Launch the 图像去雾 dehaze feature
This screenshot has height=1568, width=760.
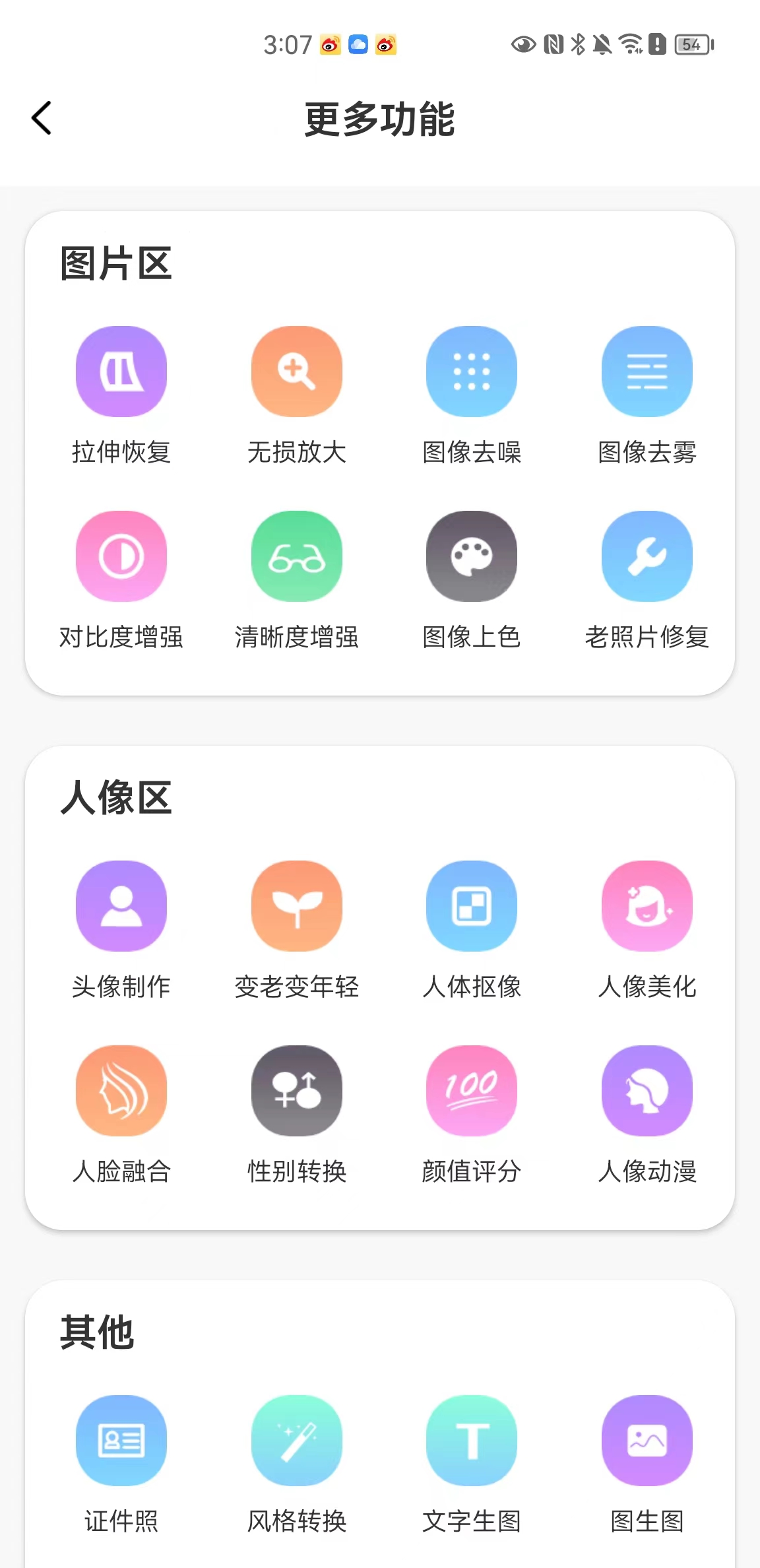coord(647,372)
